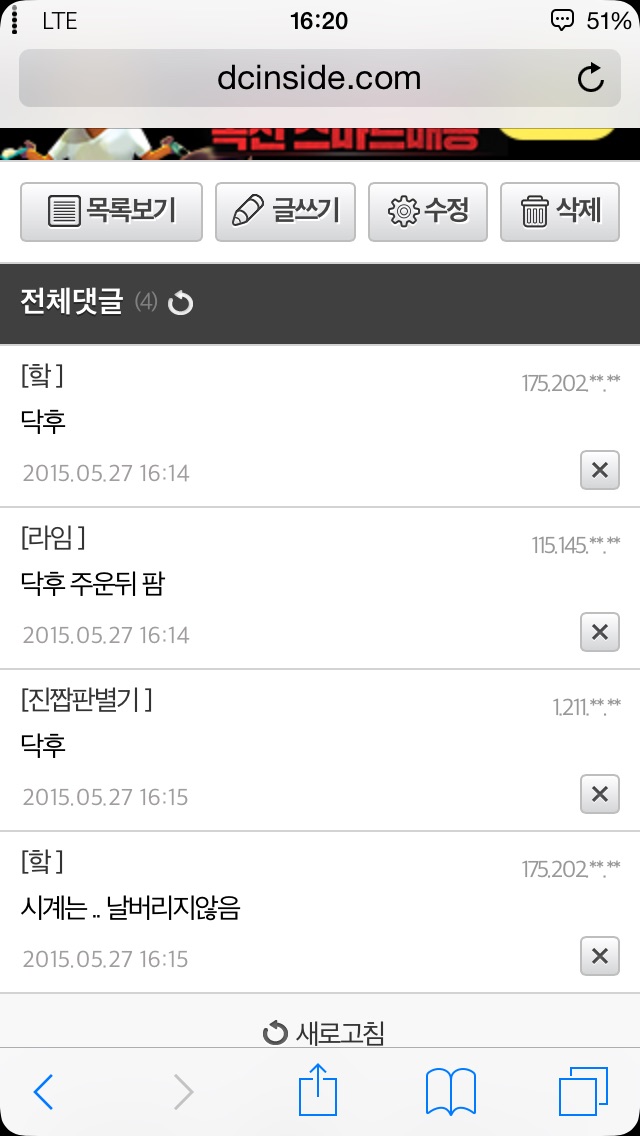This screenshot has width=640, height=1136.
Task: Open the browser share sheet
Action: [318, 1089]
